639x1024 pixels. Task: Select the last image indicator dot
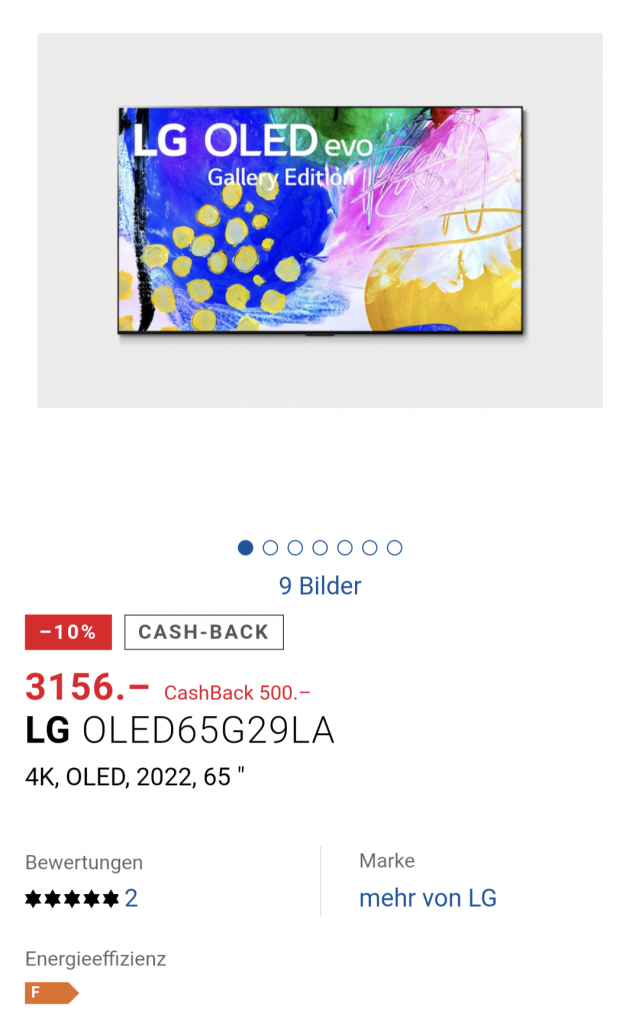pyautogui.click(x=395, y=548)
